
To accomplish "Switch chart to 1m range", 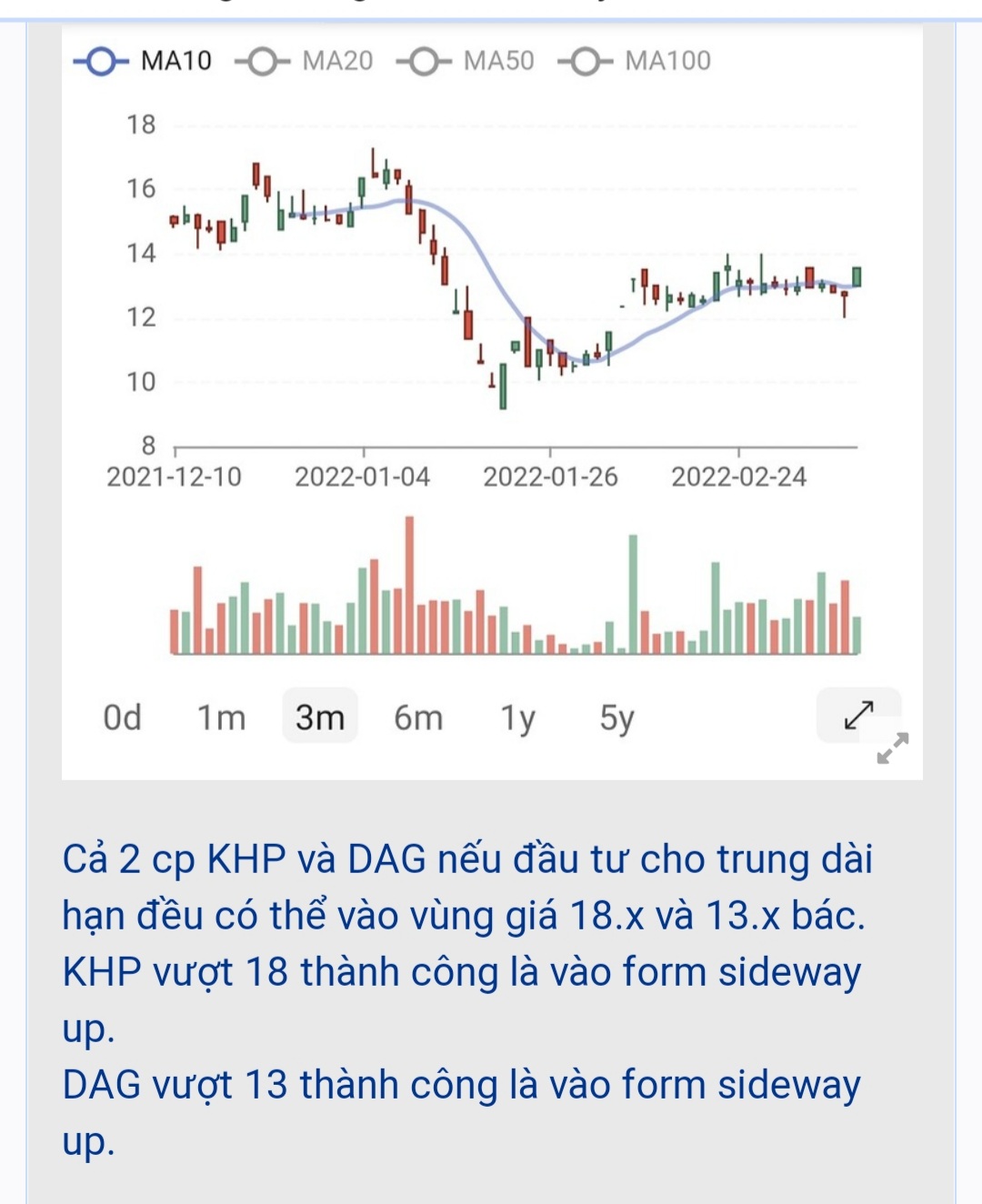I will pyautogui.click(x=222, y=717).
